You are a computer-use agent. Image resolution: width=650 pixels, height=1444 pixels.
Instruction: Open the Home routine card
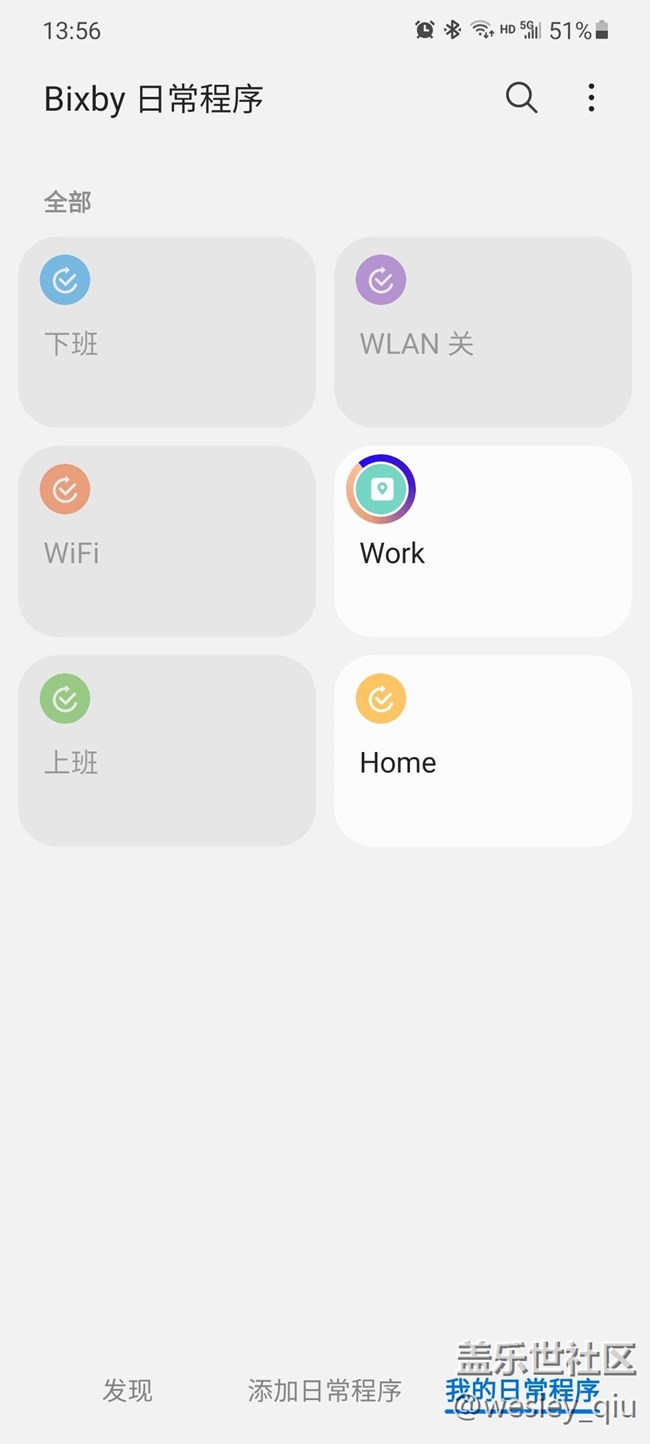click(482, 750)
